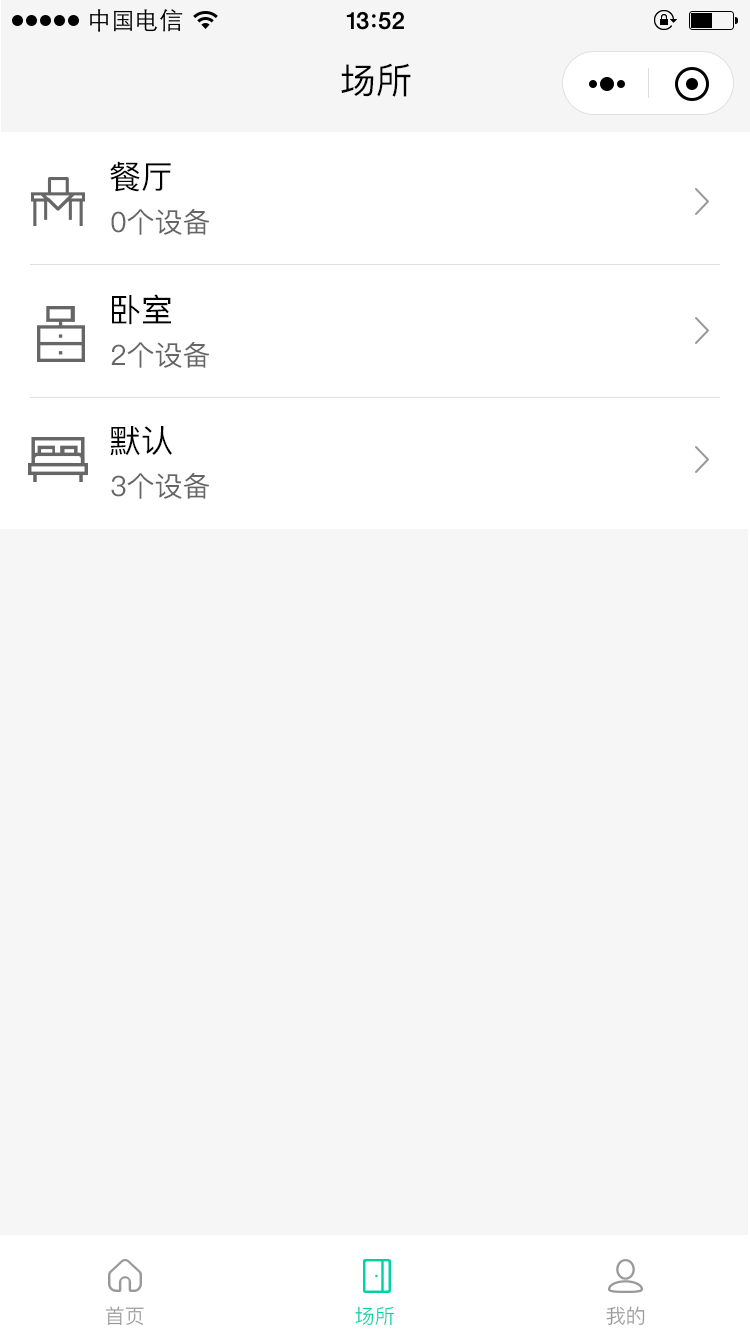Open the mini program more options menu
The width and height of the screenshot is (750, 1334).
point(607,84)
